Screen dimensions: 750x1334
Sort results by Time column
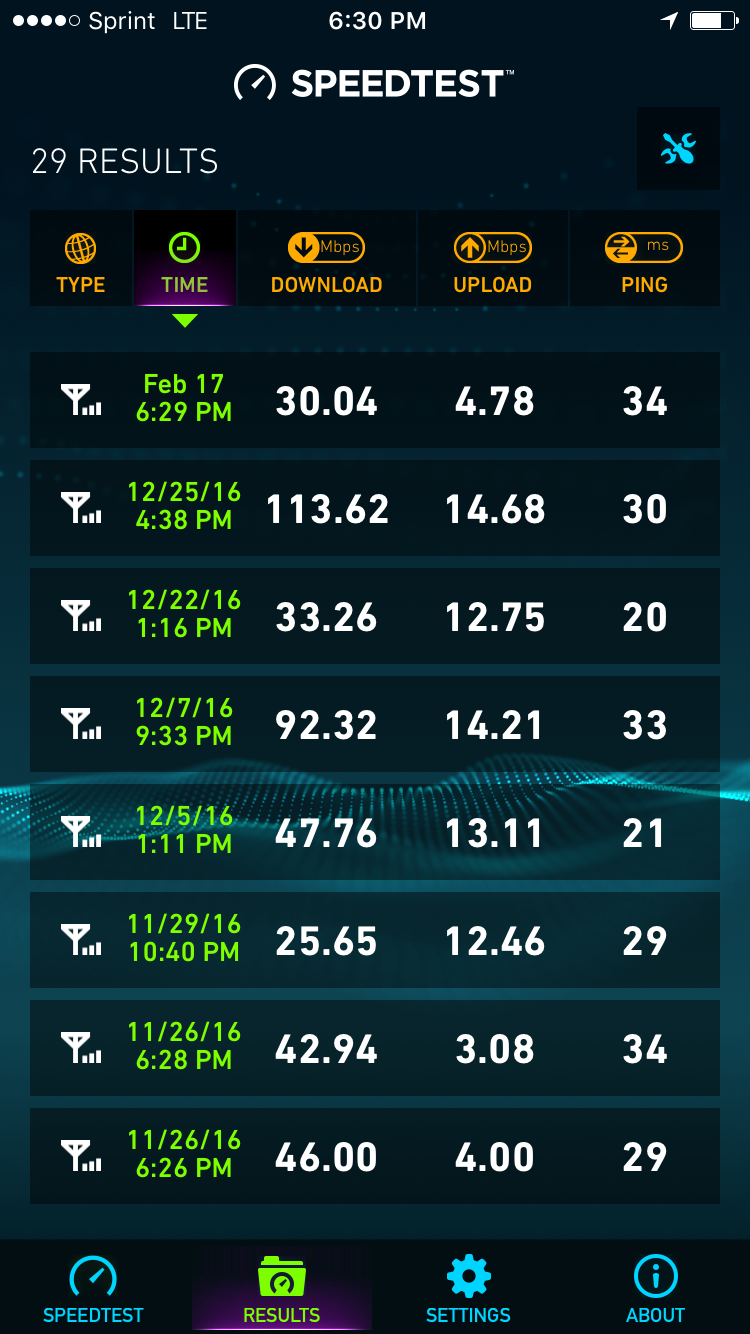pyautogui.click(x=185, y=258)
